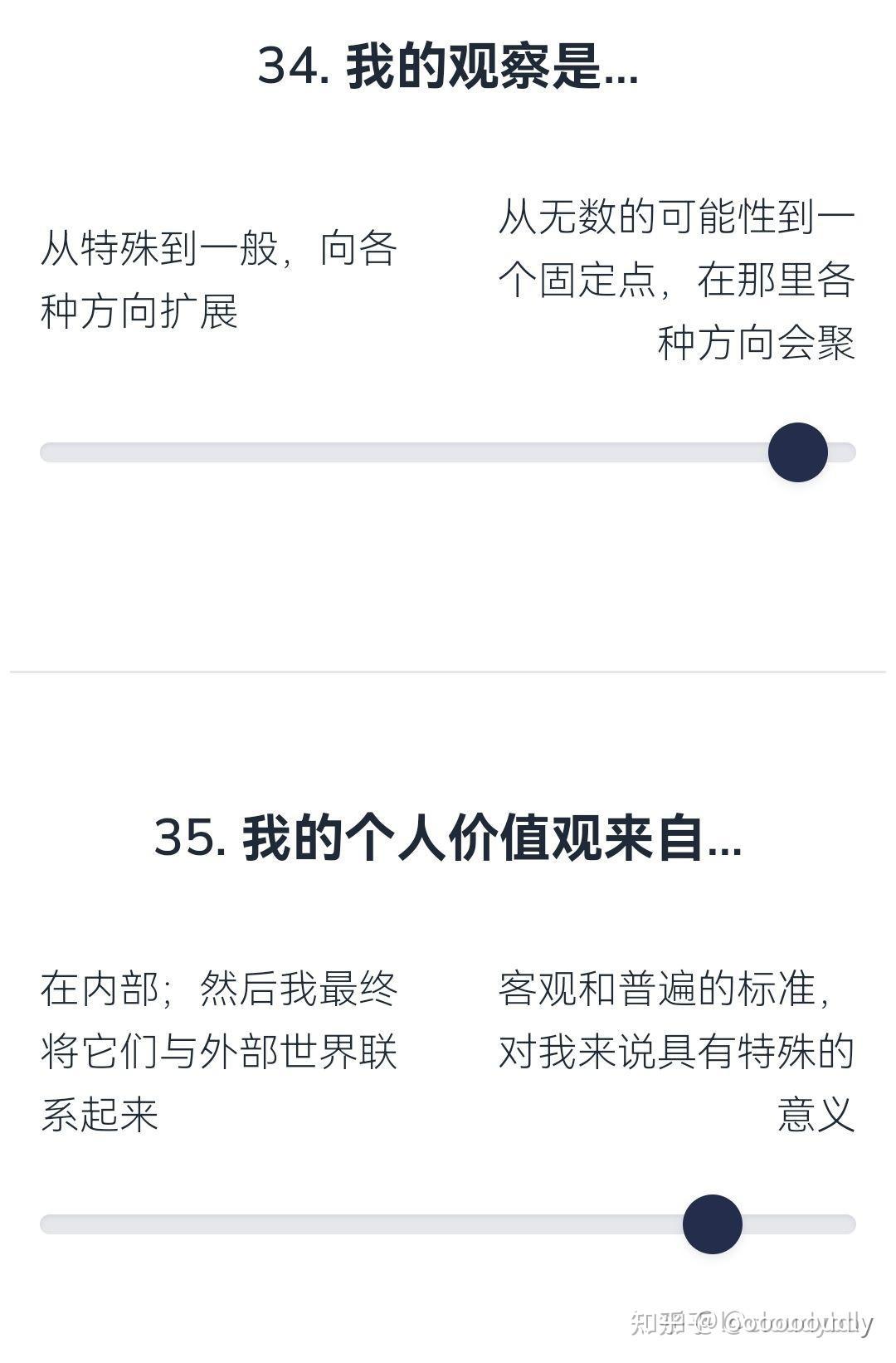Click the question title 35. 我的个人价值观来自...

point(448,840)
